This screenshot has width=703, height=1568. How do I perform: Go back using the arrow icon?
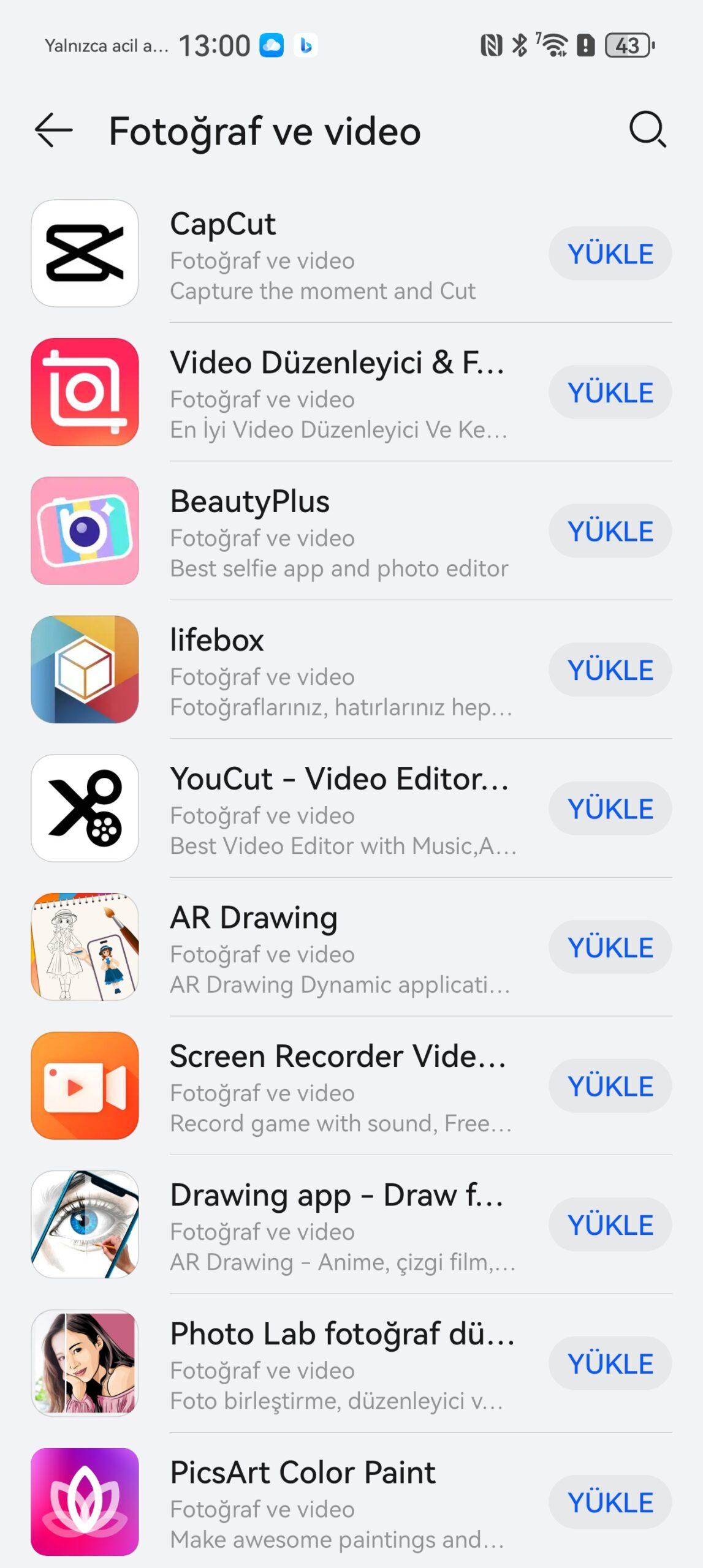point(53,130)
